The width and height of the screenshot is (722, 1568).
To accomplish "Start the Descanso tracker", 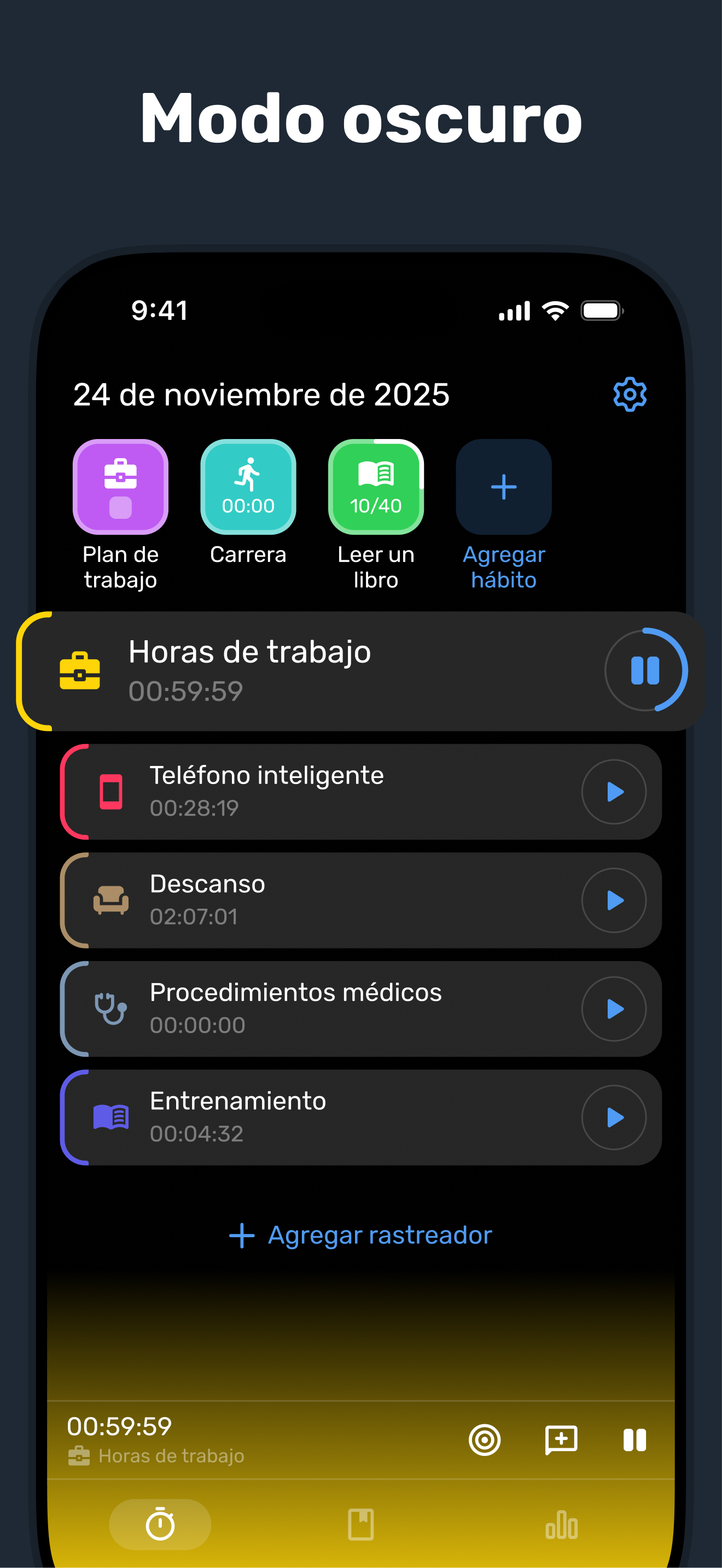I will click(614, 900).
